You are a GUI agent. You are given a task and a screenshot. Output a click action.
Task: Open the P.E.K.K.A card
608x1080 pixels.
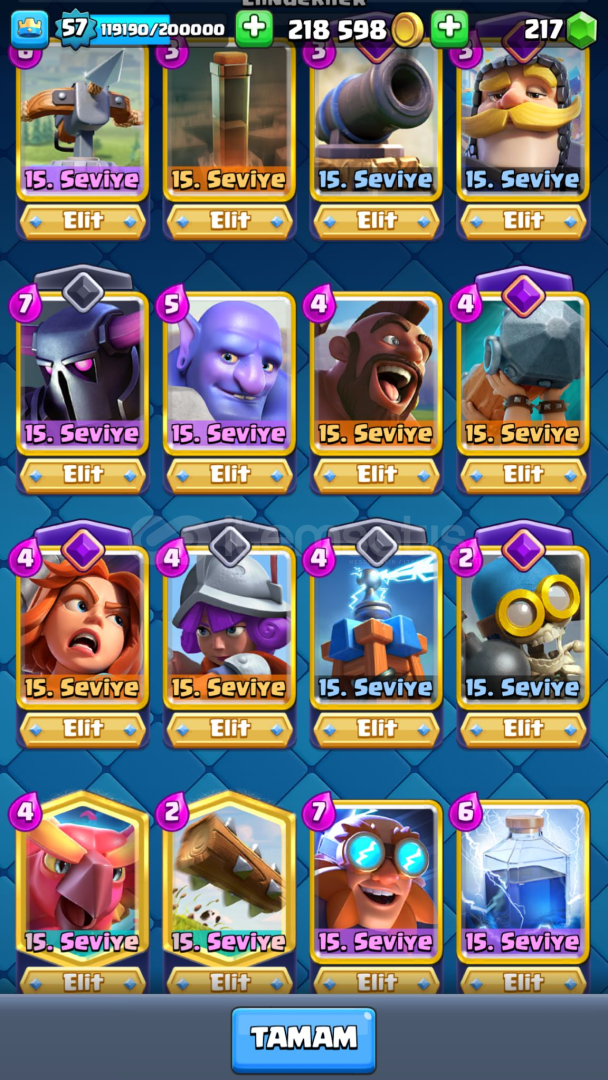(x=83, y=373)
